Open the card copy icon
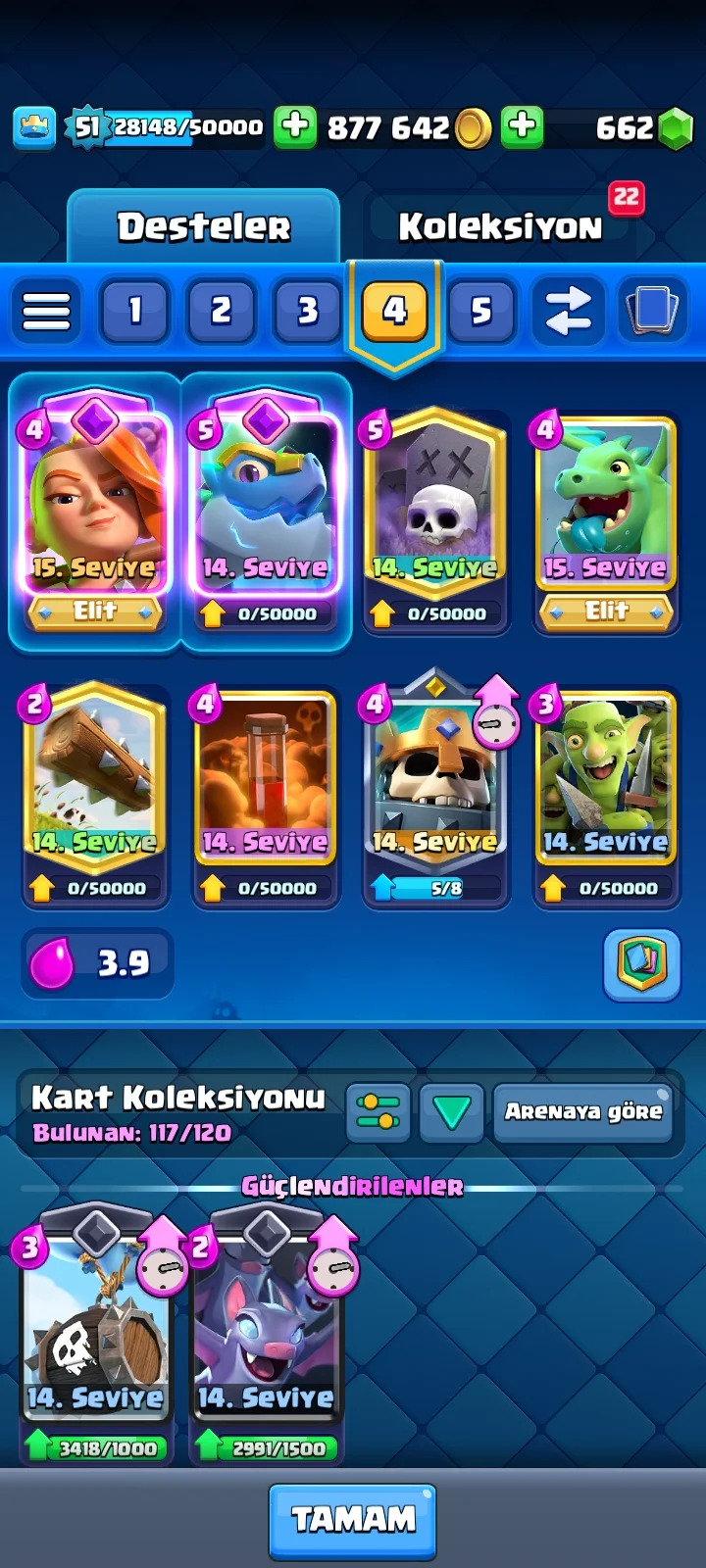This screenshot has width=706, height=1568. pyautogui.click(x=653, y=310)
